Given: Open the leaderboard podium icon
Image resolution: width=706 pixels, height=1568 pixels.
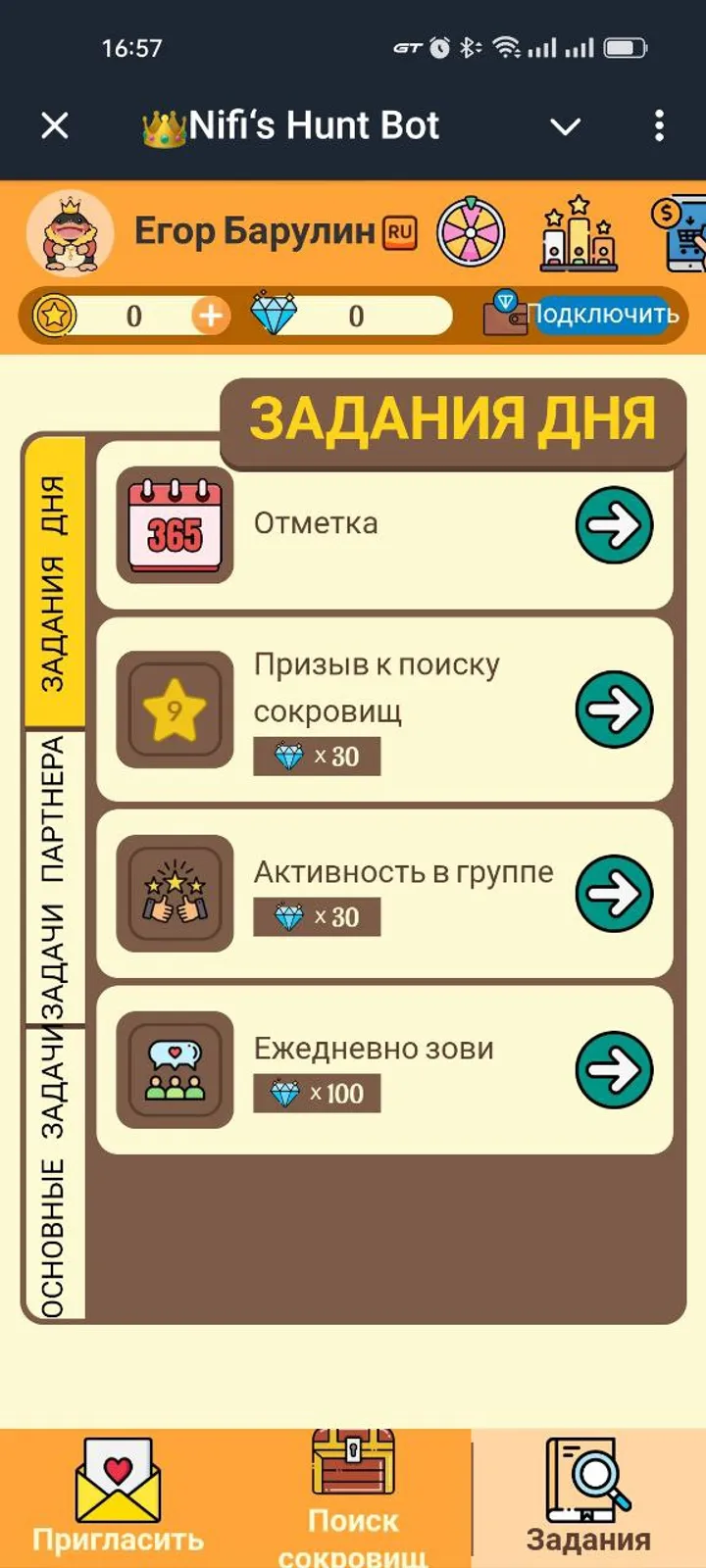Looking at the screenshot, I should (579, 235).
